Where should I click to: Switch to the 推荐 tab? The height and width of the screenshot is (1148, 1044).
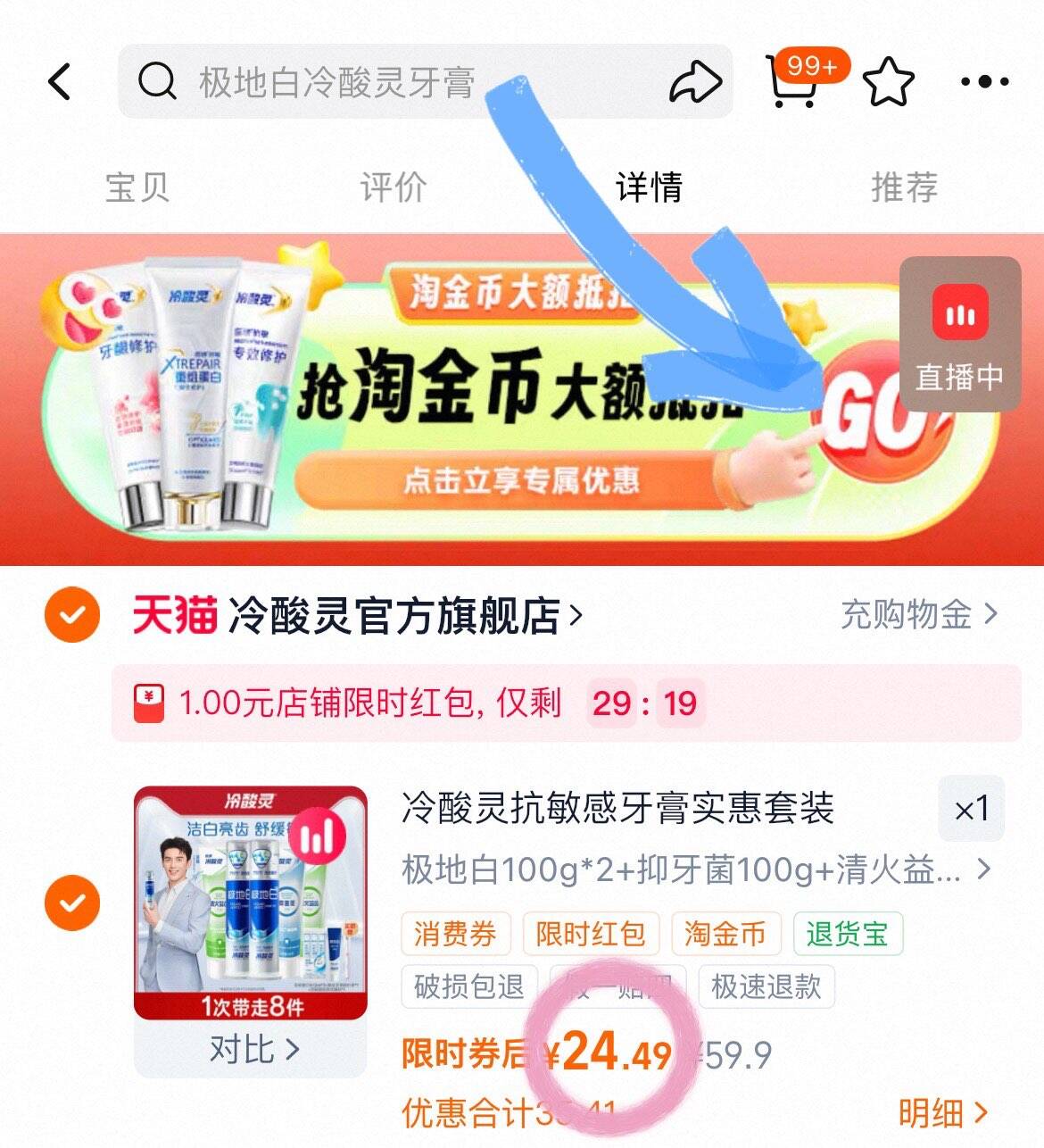pos(904,187)
